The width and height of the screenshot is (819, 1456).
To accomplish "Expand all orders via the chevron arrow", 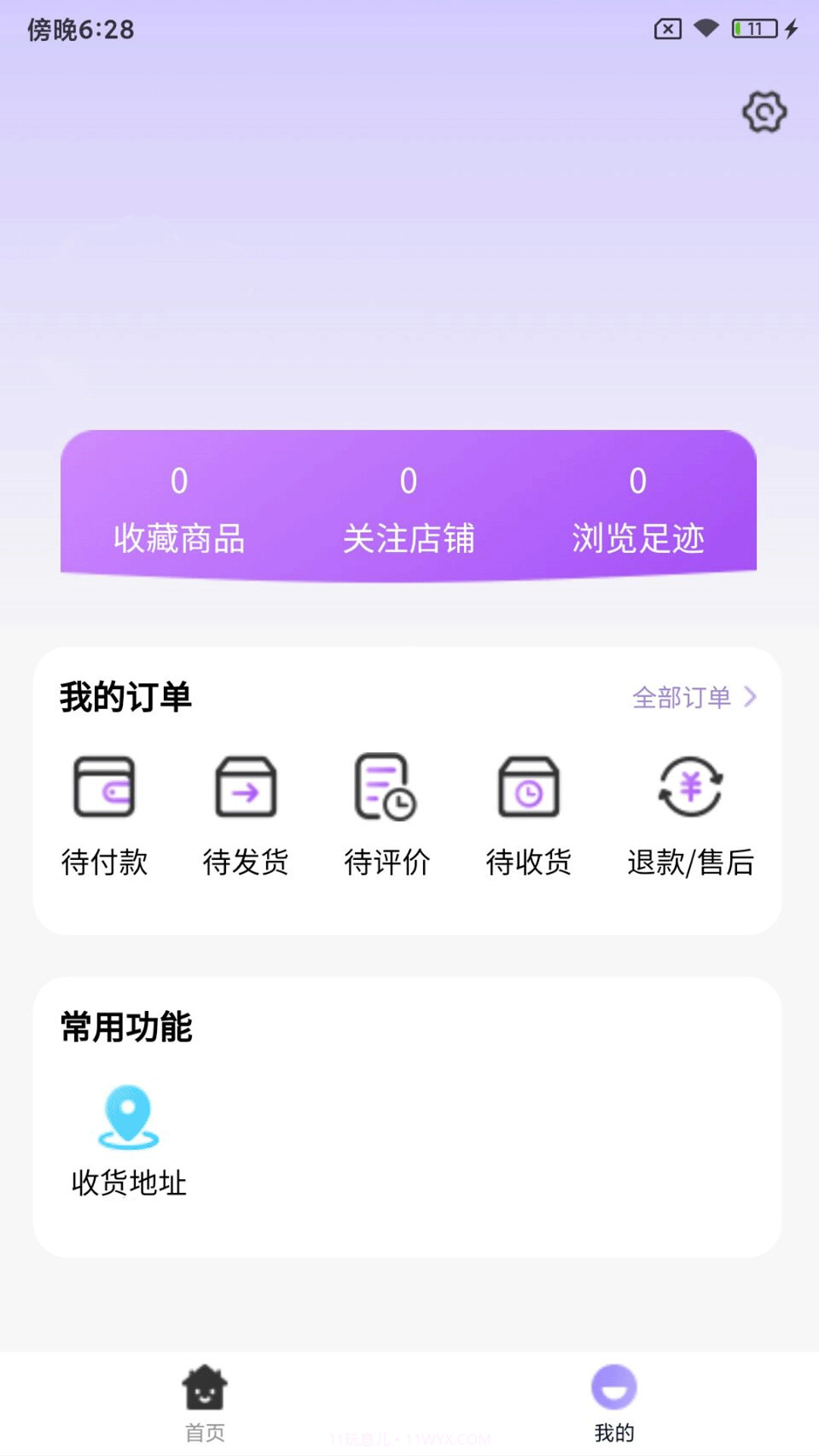I will coord(749,696).
